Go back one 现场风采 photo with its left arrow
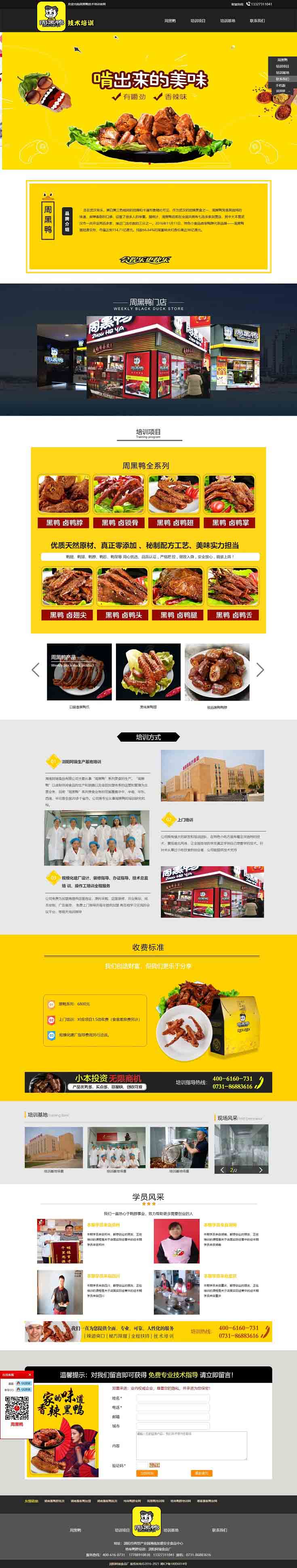297x1568 pixels. [222, 1170]
